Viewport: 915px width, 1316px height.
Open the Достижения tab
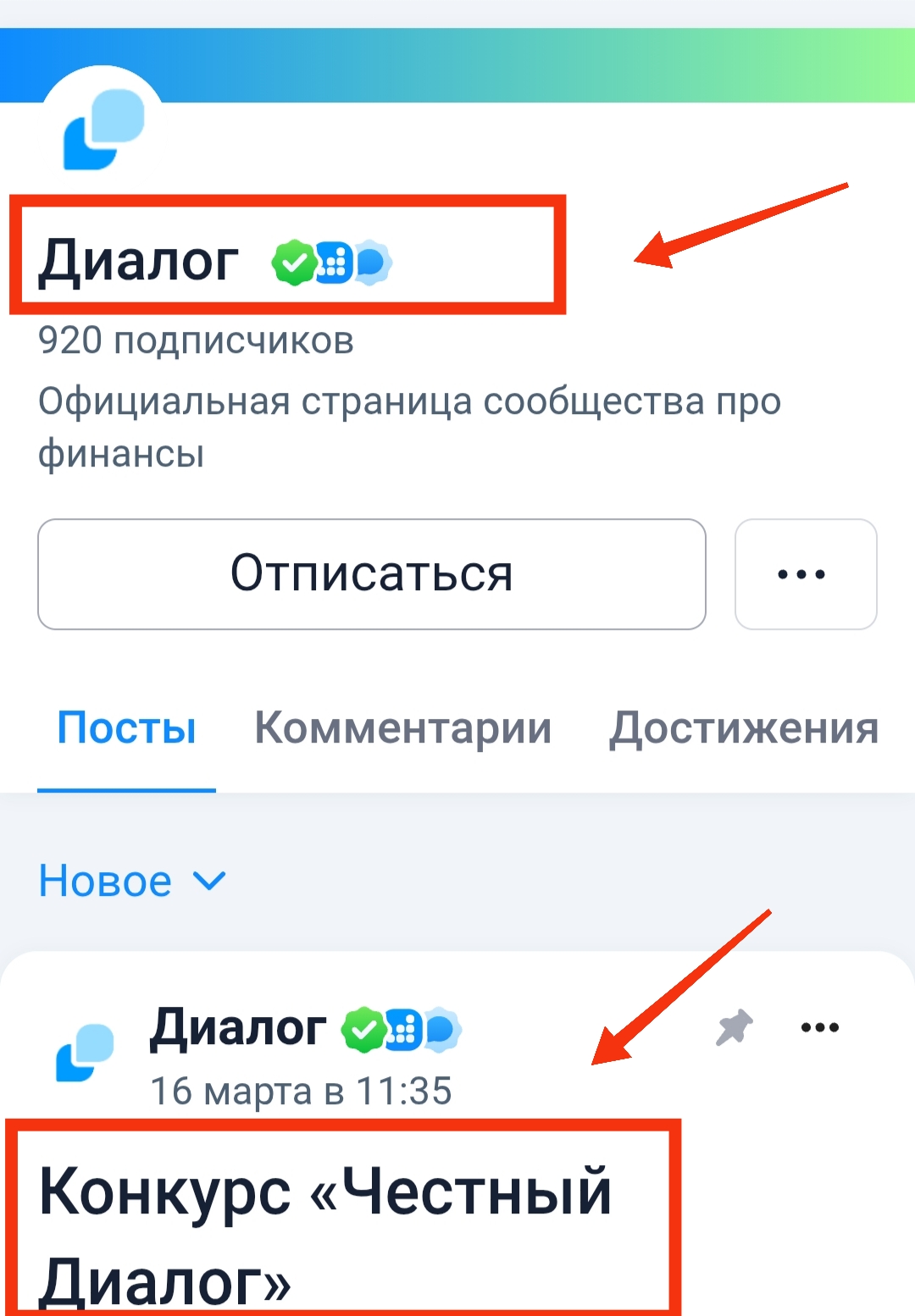pos(744,728)
